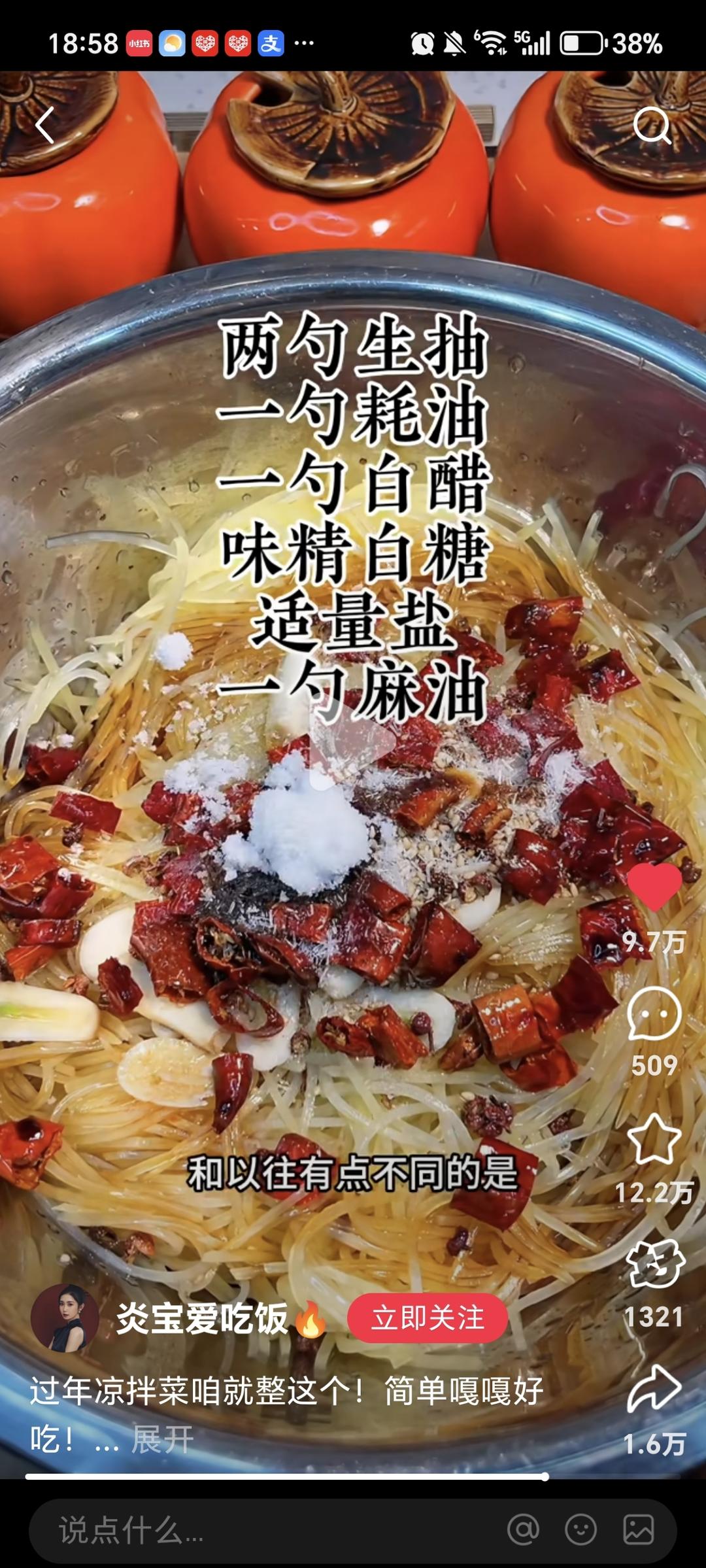Go back using the top-left arrow
The width and height of the screenshot is (706, 1568).
coord(45,125)
